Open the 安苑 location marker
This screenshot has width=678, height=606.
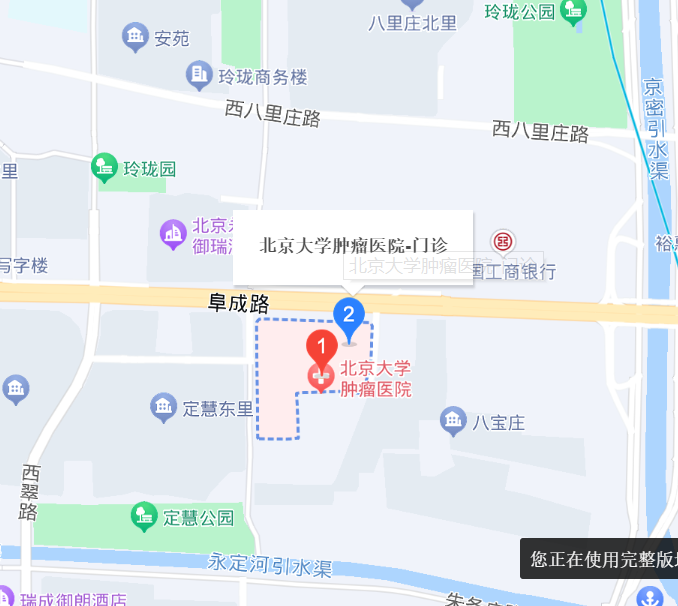[x=136, y=38]
